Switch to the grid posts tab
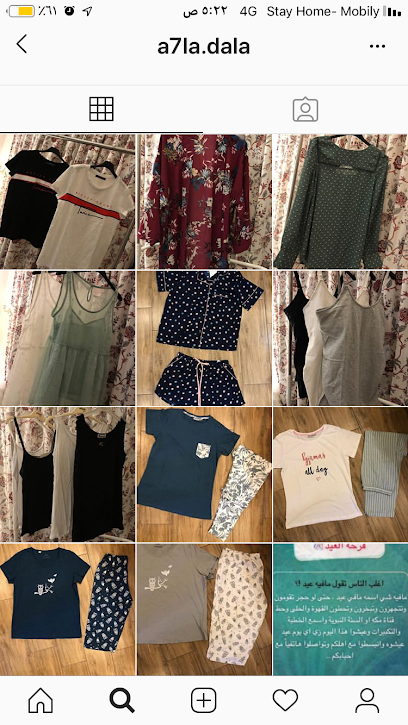Image resolution: width=408 pixels, height=725 pixels. pos(101,109)
